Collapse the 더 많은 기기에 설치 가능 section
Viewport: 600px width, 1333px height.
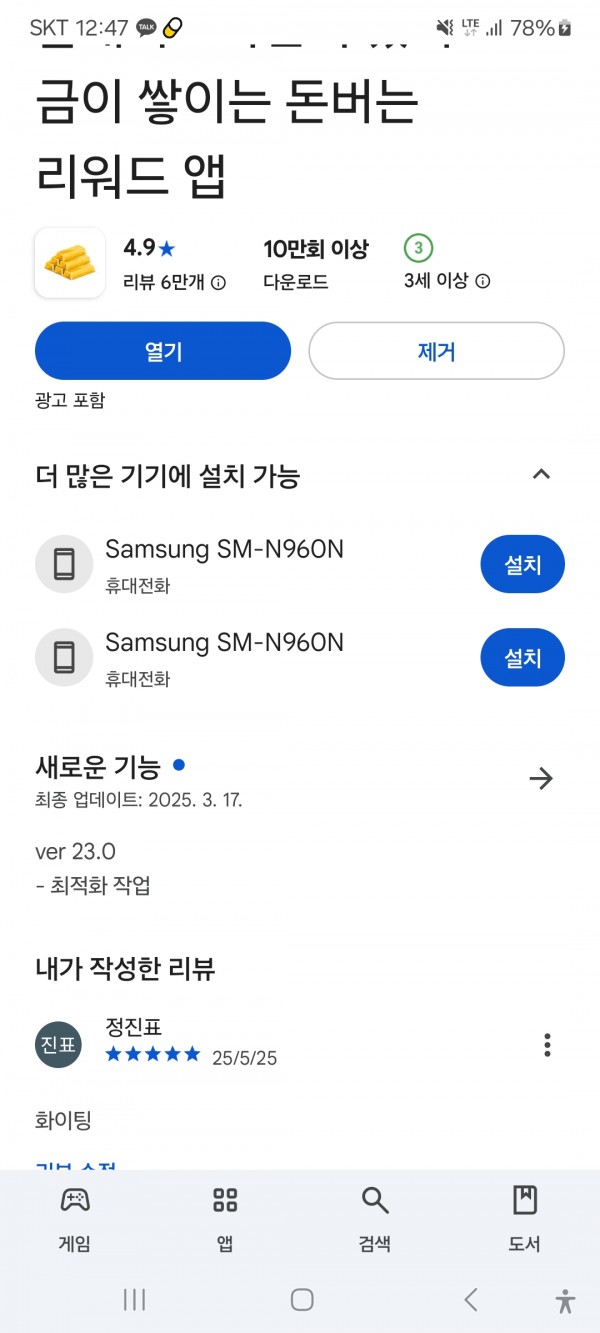[541, 474]
